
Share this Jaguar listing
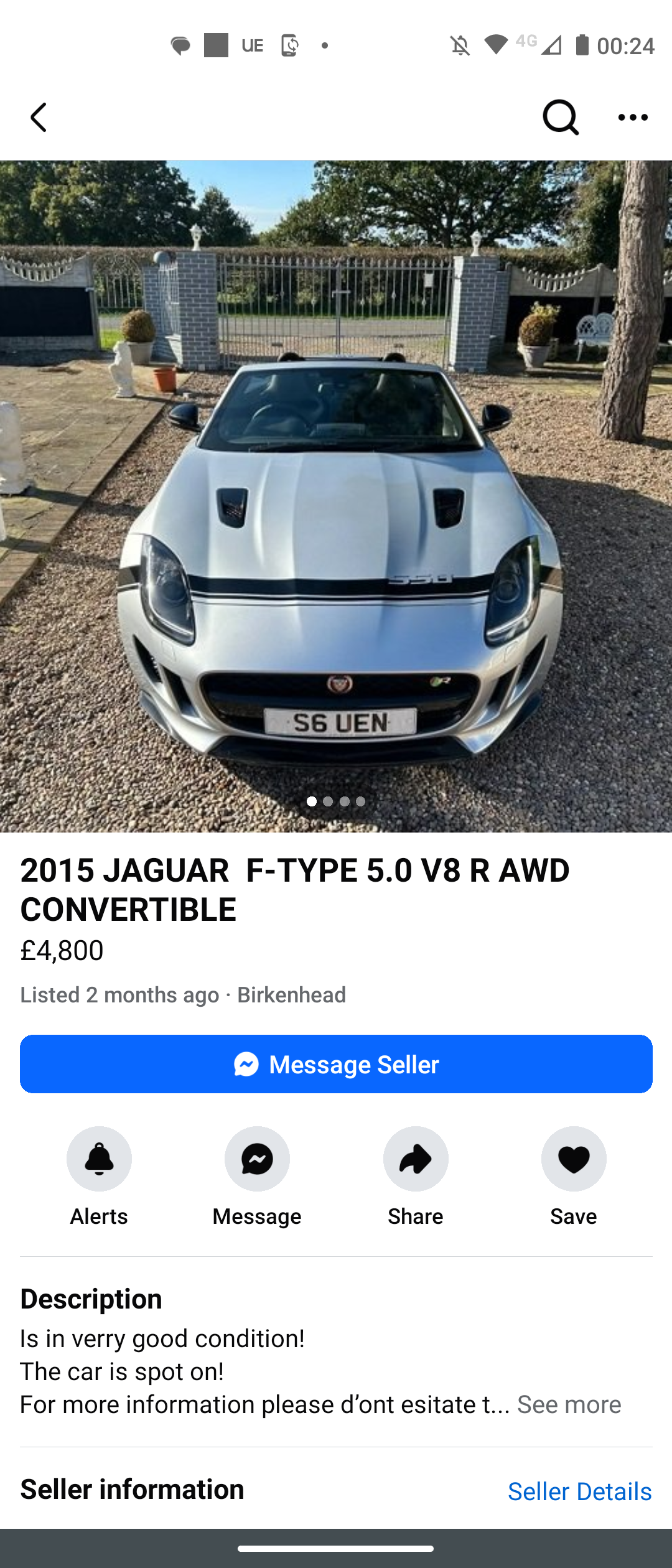click(416, 1159)
